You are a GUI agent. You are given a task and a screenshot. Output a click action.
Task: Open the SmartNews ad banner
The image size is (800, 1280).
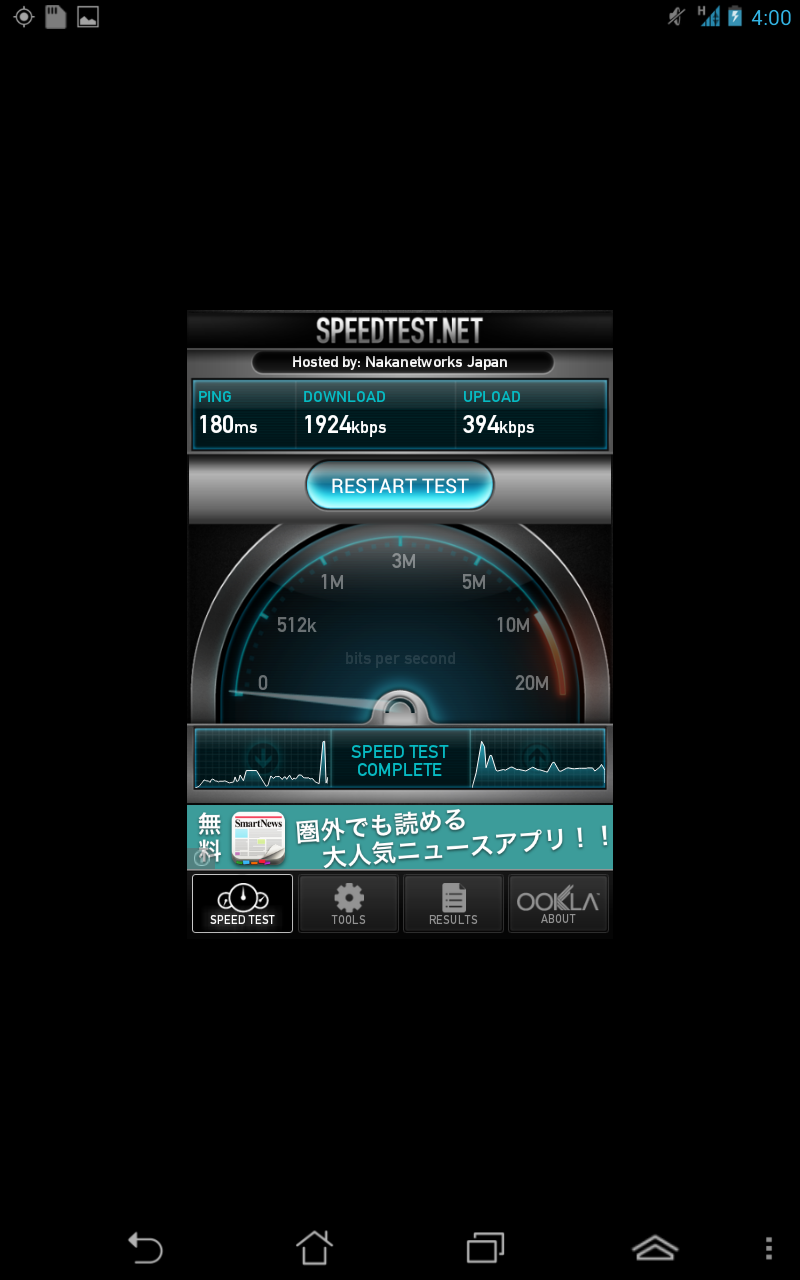(x=400, y=838)
